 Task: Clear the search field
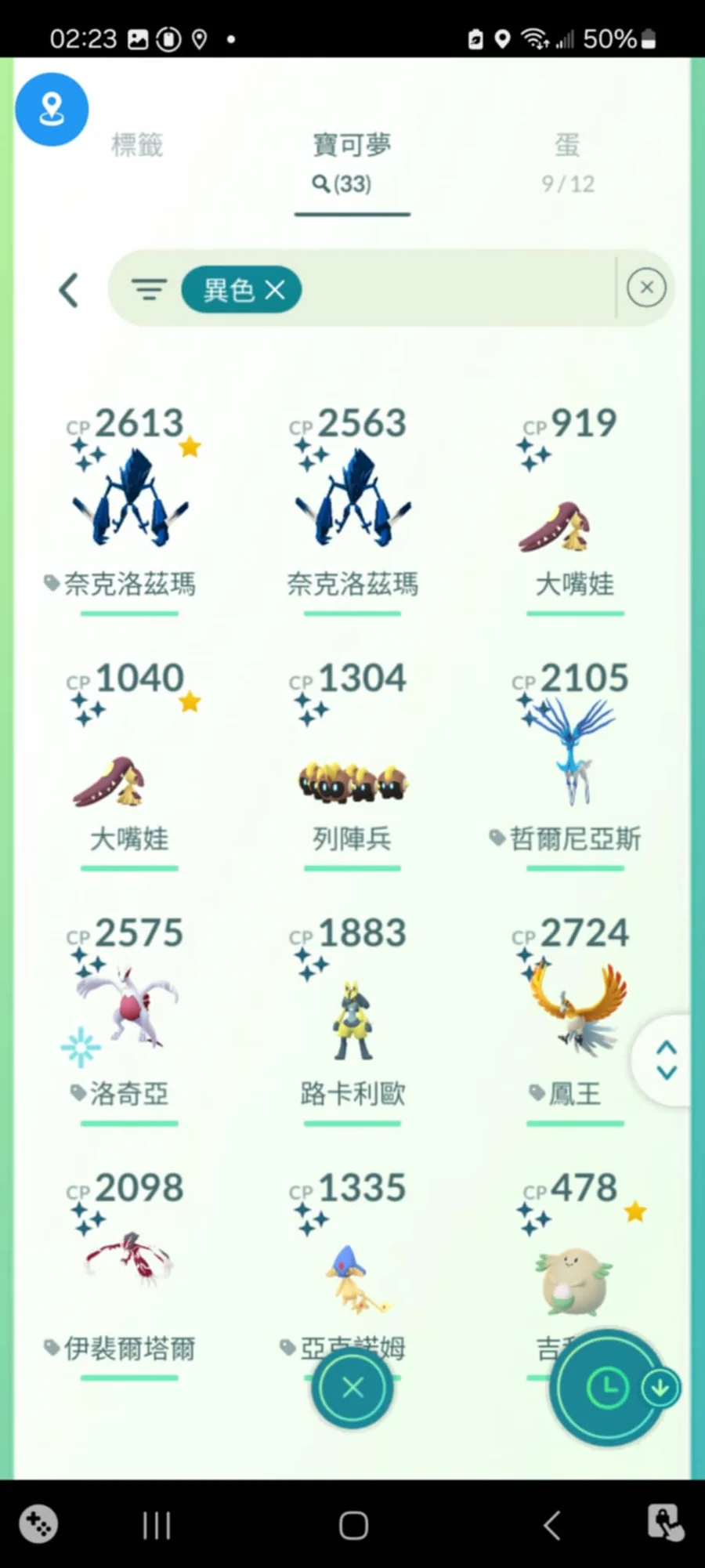pos(646,288)
